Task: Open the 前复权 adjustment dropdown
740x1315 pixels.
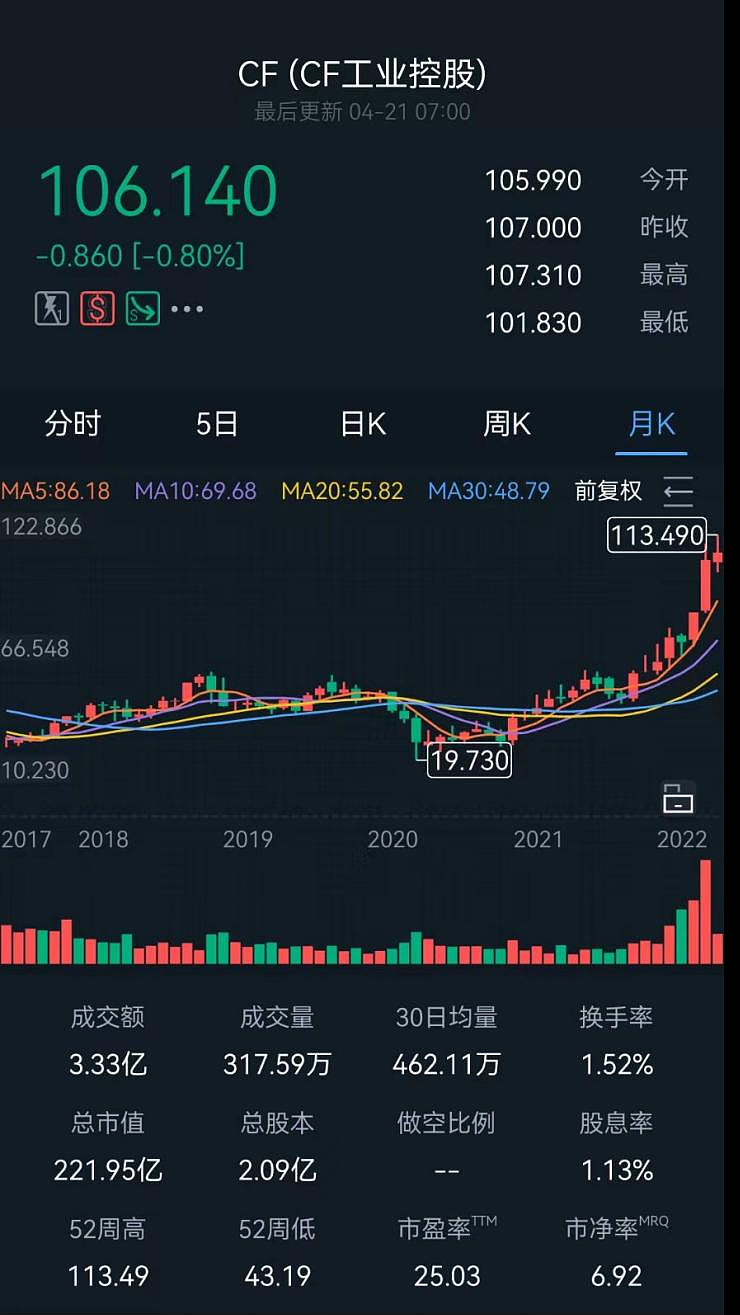Action: pyautogui.click(x=608, y=491)
